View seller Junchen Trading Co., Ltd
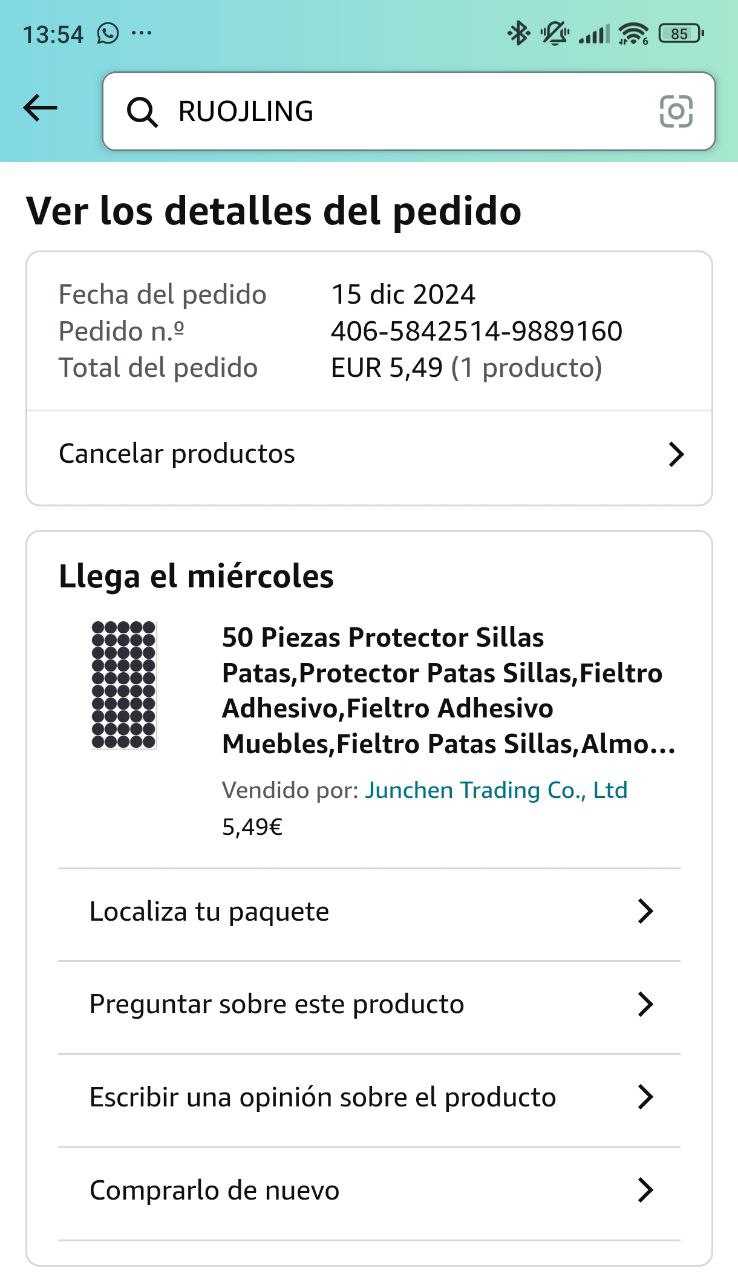 pos(496,790)
